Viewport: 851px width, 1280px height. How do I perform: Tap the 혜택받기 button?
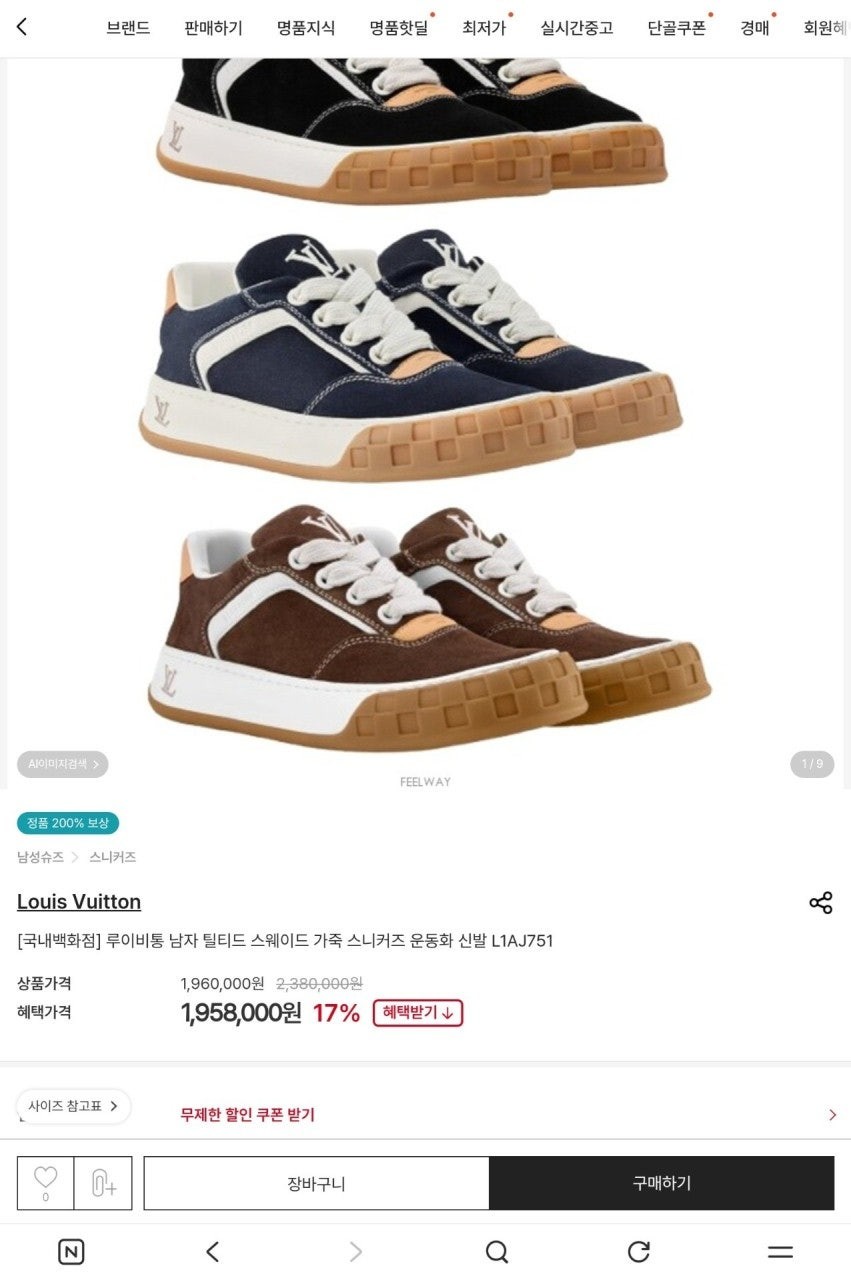(x=418, y=1013)
